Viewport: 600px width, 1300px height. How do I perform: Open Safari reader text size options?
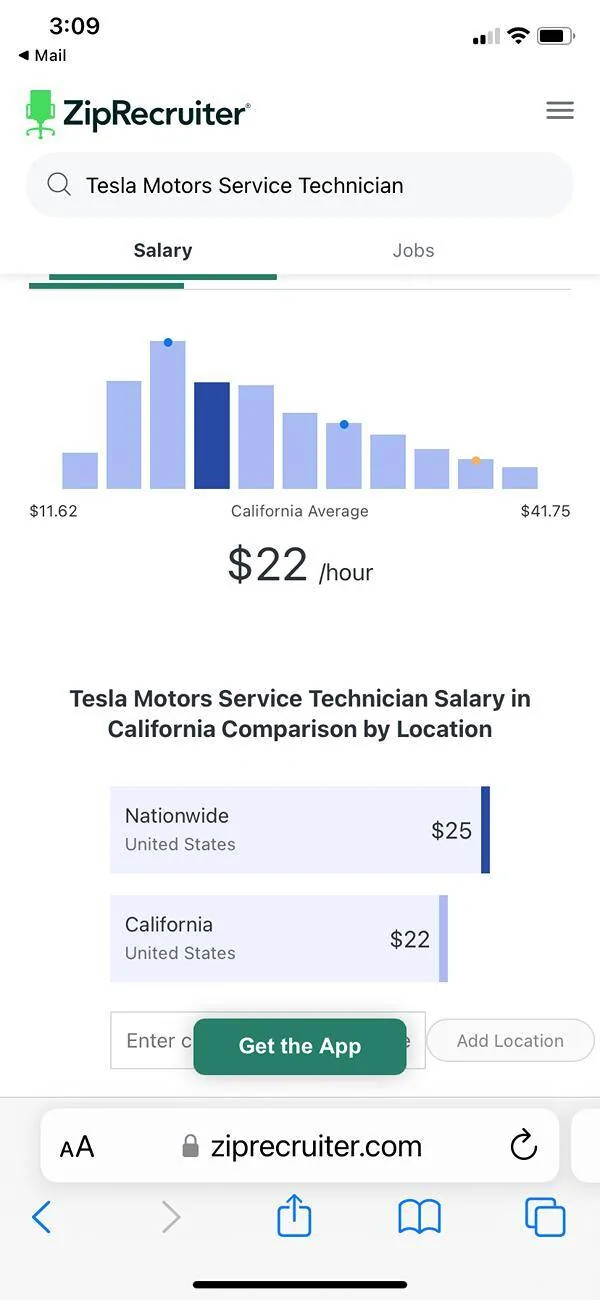(x=77, y=1146)
